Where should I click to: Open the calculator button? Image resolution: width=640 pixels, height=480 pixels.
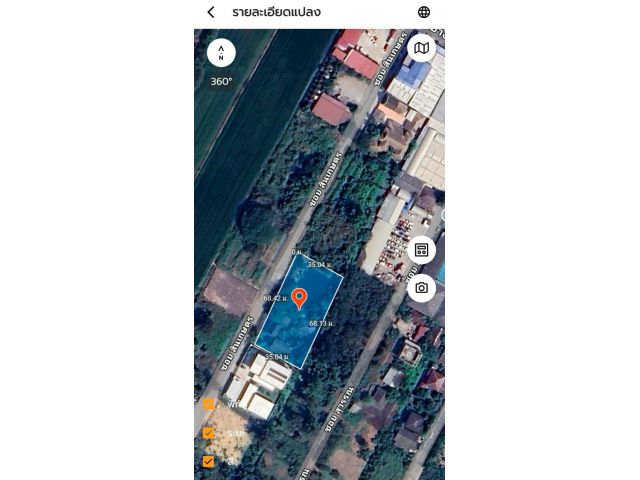click(422, 250)
